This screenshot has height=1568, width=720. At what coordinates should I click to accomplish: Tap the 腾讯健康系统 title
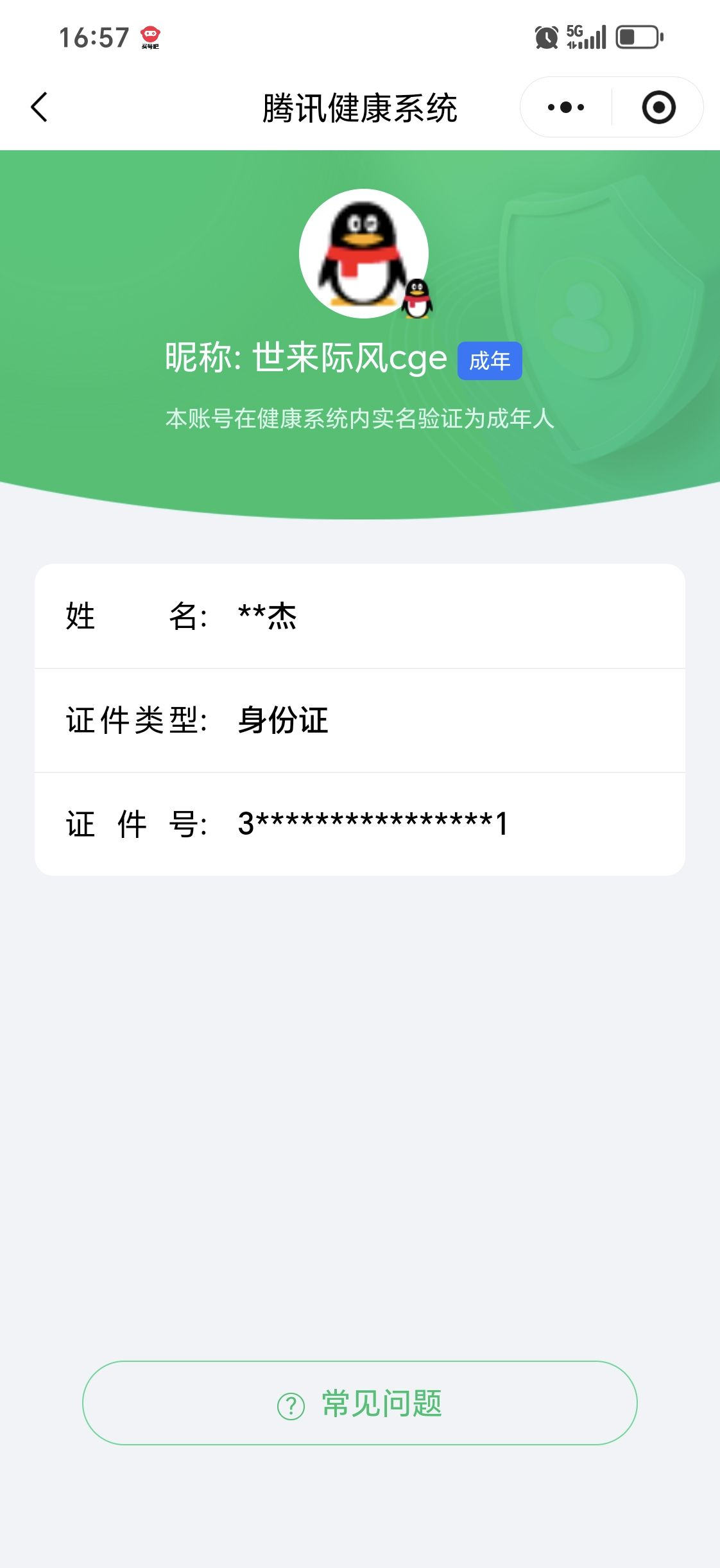click(360, 107)
